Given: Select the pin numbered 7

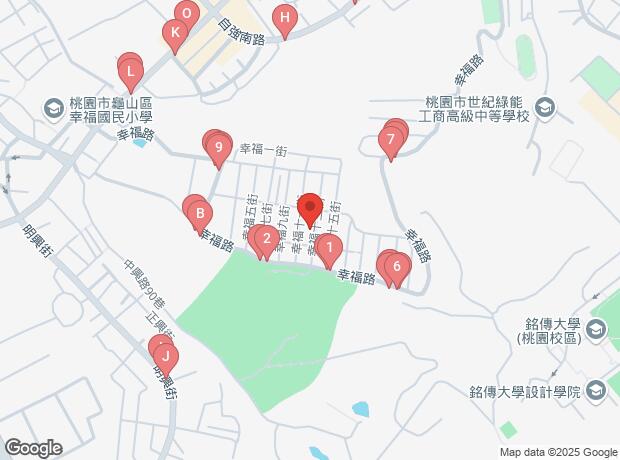Looking at the screenshot, I should coord(391,140).
